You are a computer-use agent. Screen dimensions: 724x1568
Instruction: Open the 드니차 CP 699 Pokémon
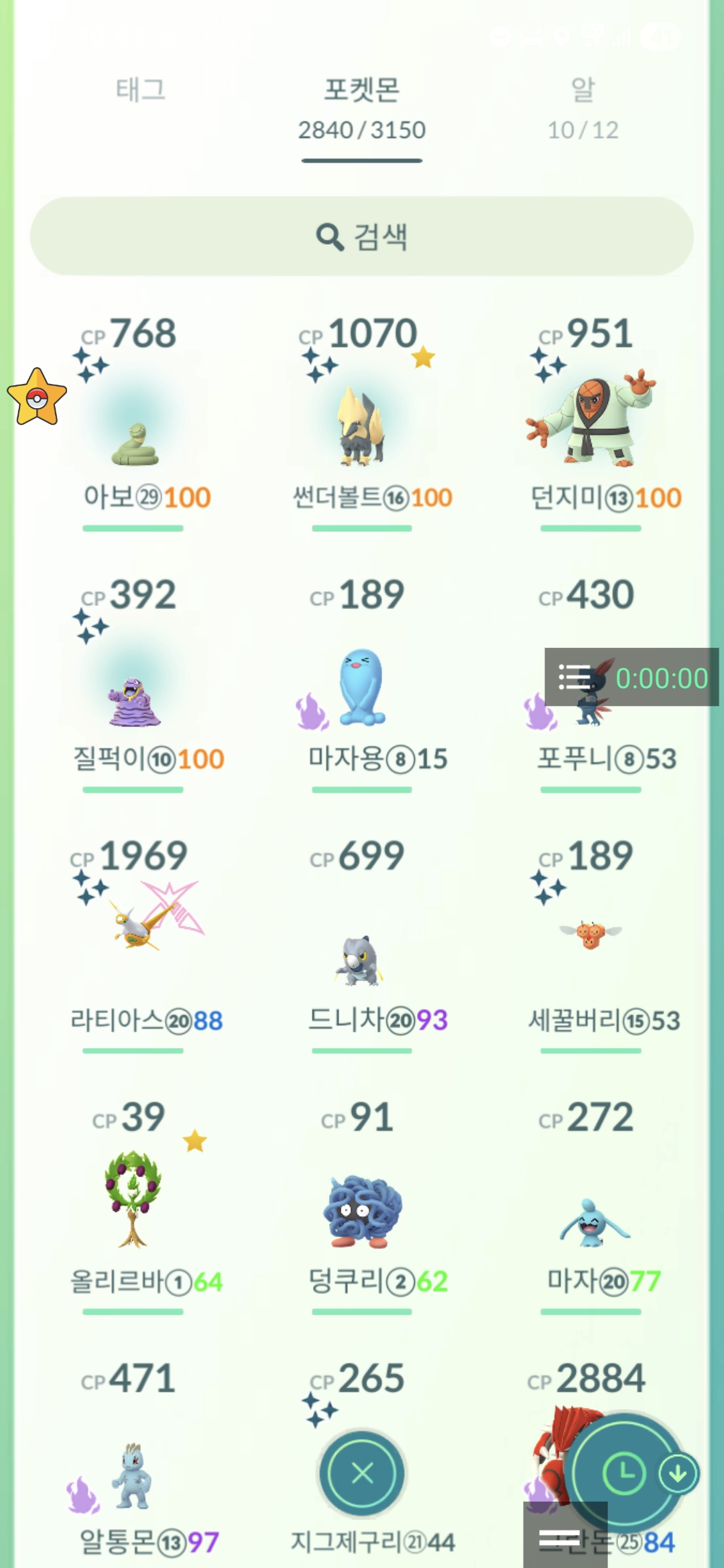coord(363,958)
